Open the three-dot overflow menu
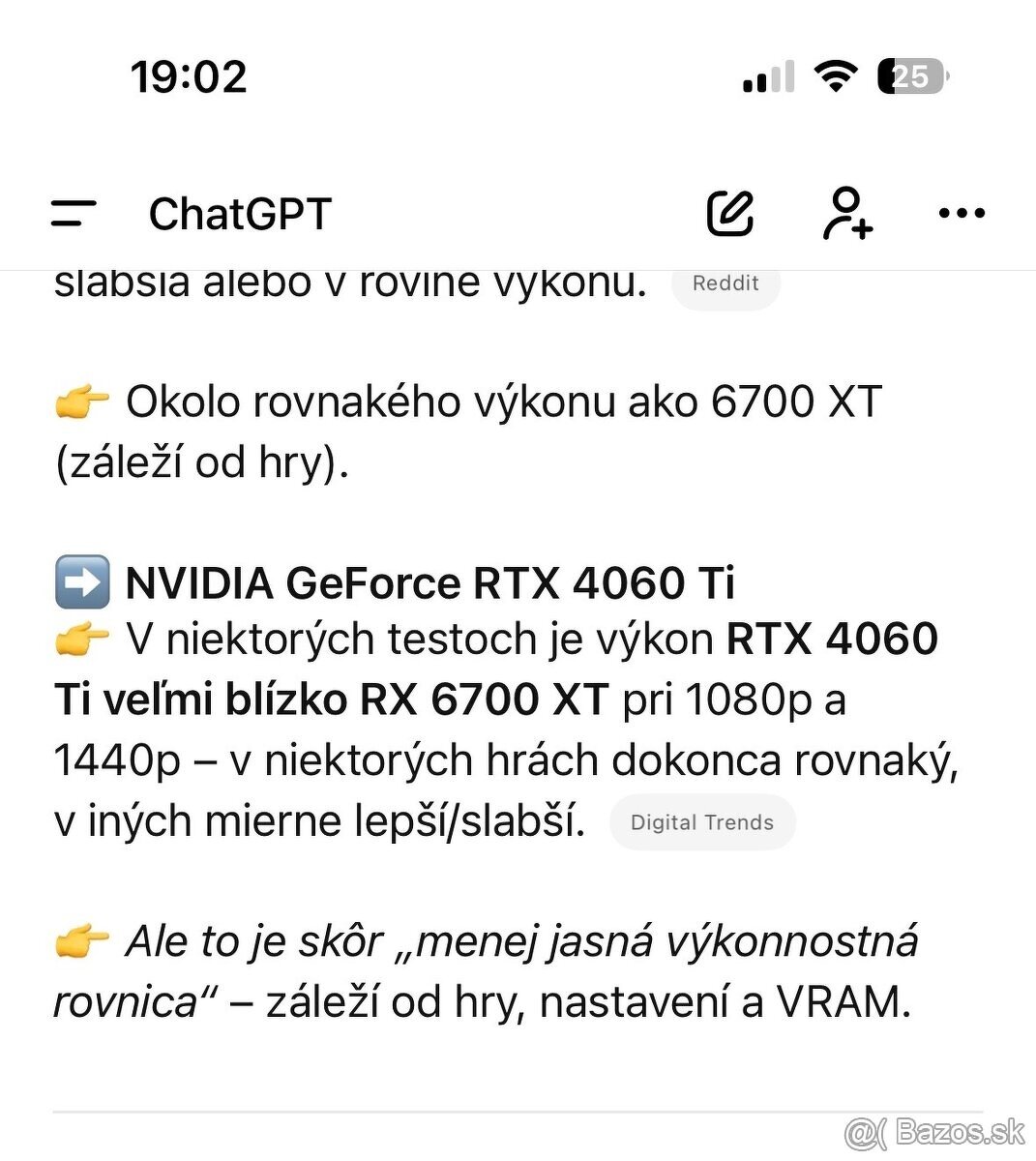 point(961,213)
